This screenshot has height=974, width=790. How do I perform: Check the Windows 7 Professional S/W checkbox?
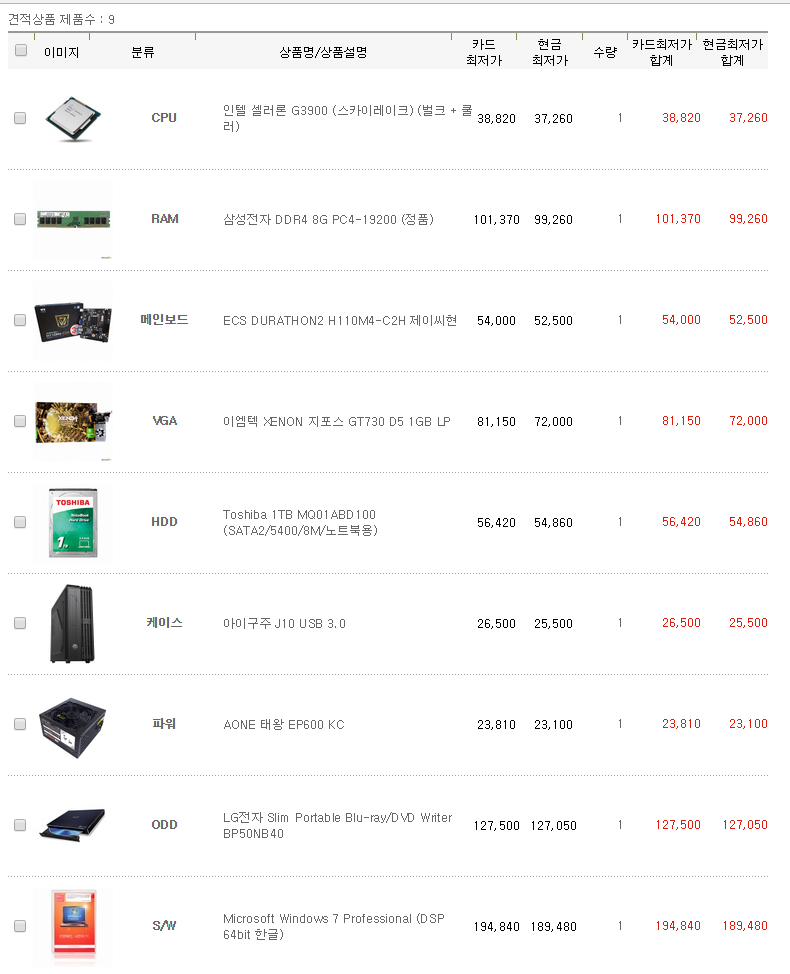(x=20, y=926)
